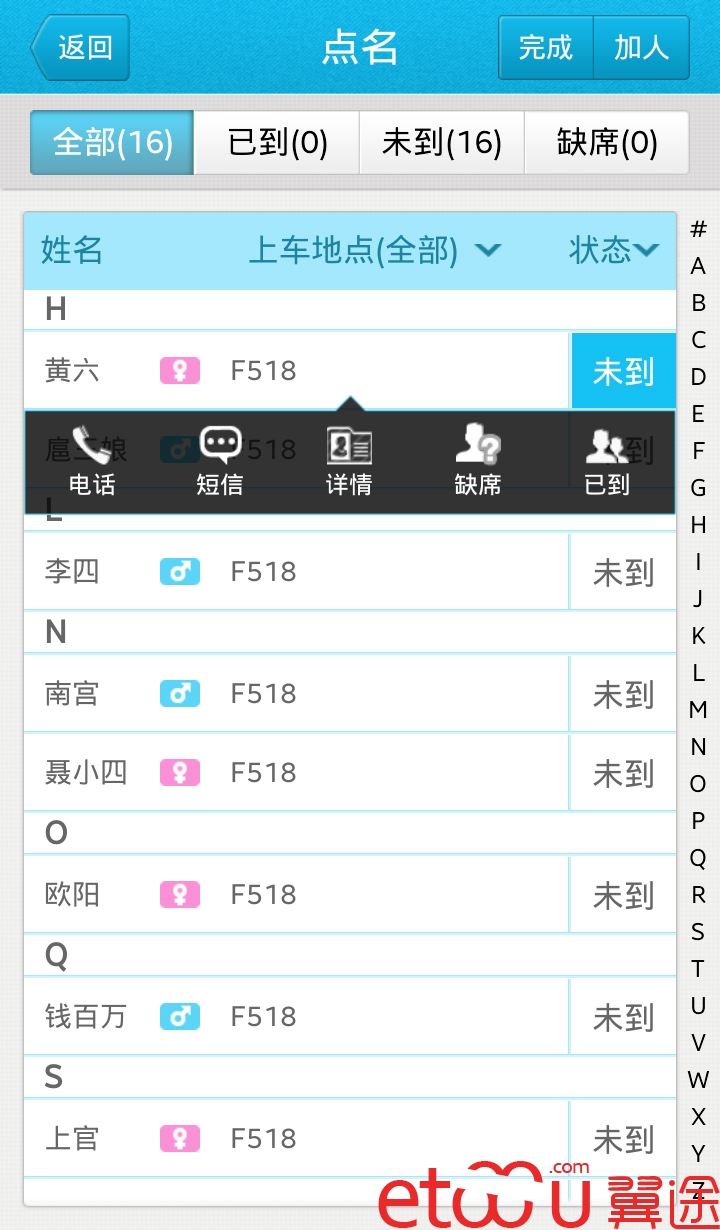Switch to the 已到(0) tab
The height and width of the screenshot is (1230, 720).
277,143
